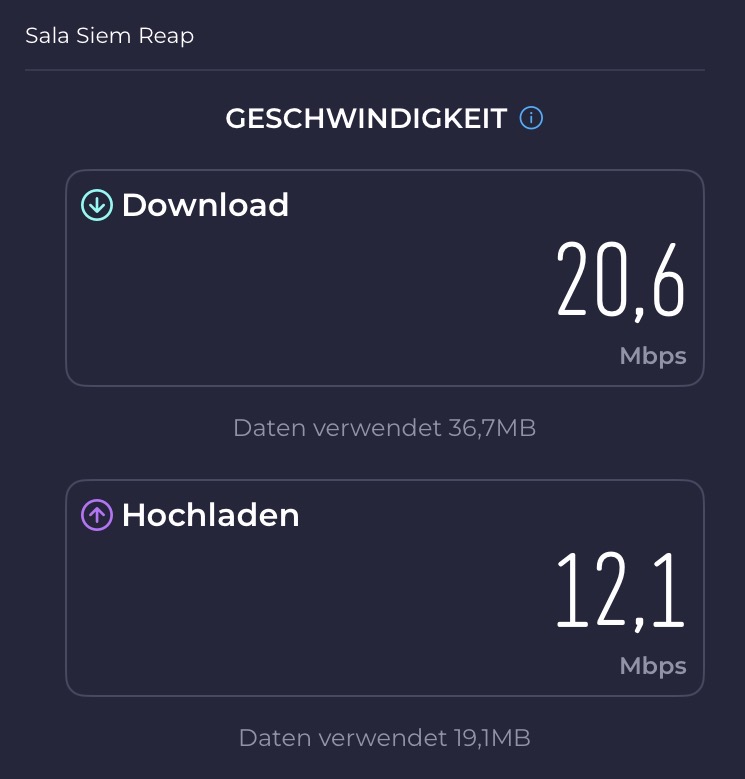
Task: Open the info icon next to Geschwindigkeit
Action: pyautogui.click(x=531, y=119)
